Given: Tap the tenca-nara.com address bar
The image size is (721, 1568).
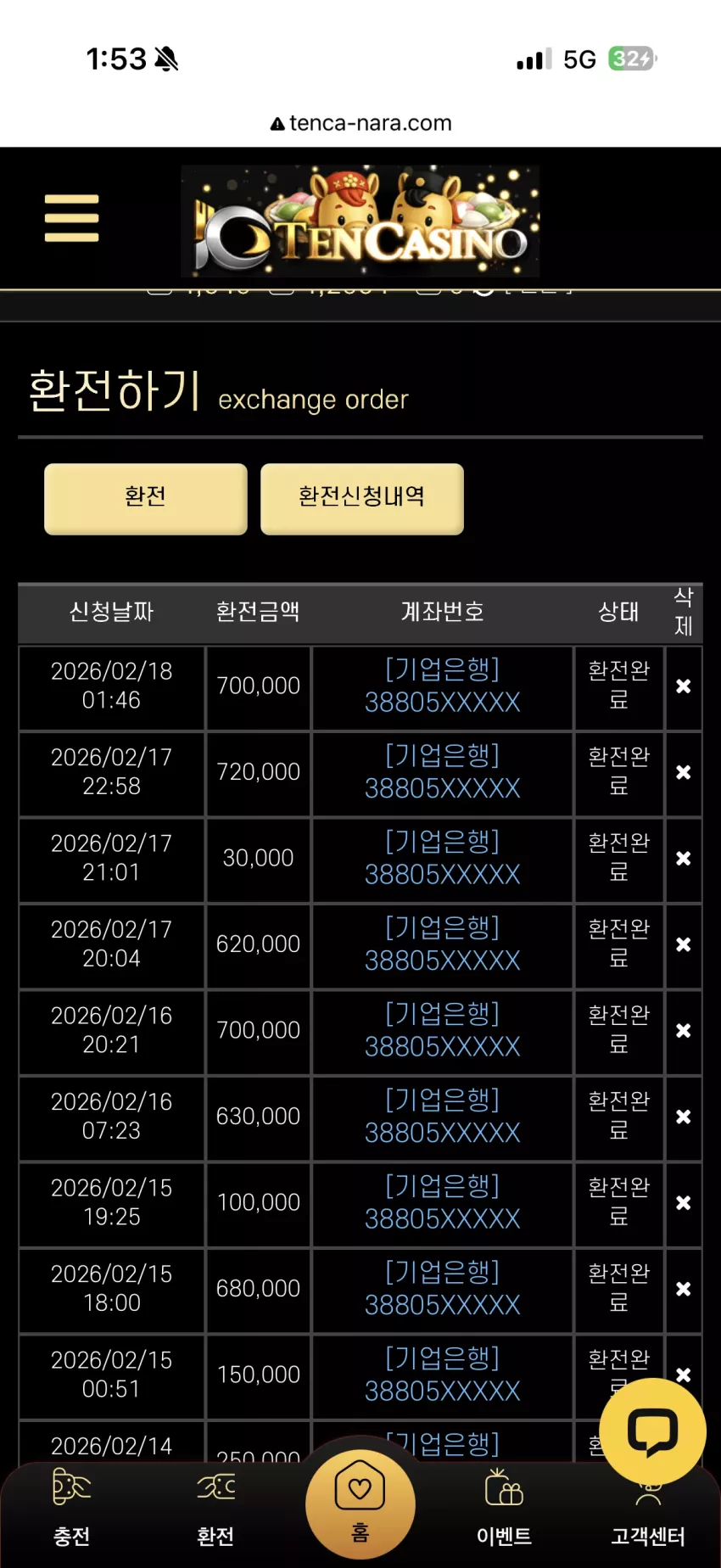Looking at the screenshot, I should (360, 123).
